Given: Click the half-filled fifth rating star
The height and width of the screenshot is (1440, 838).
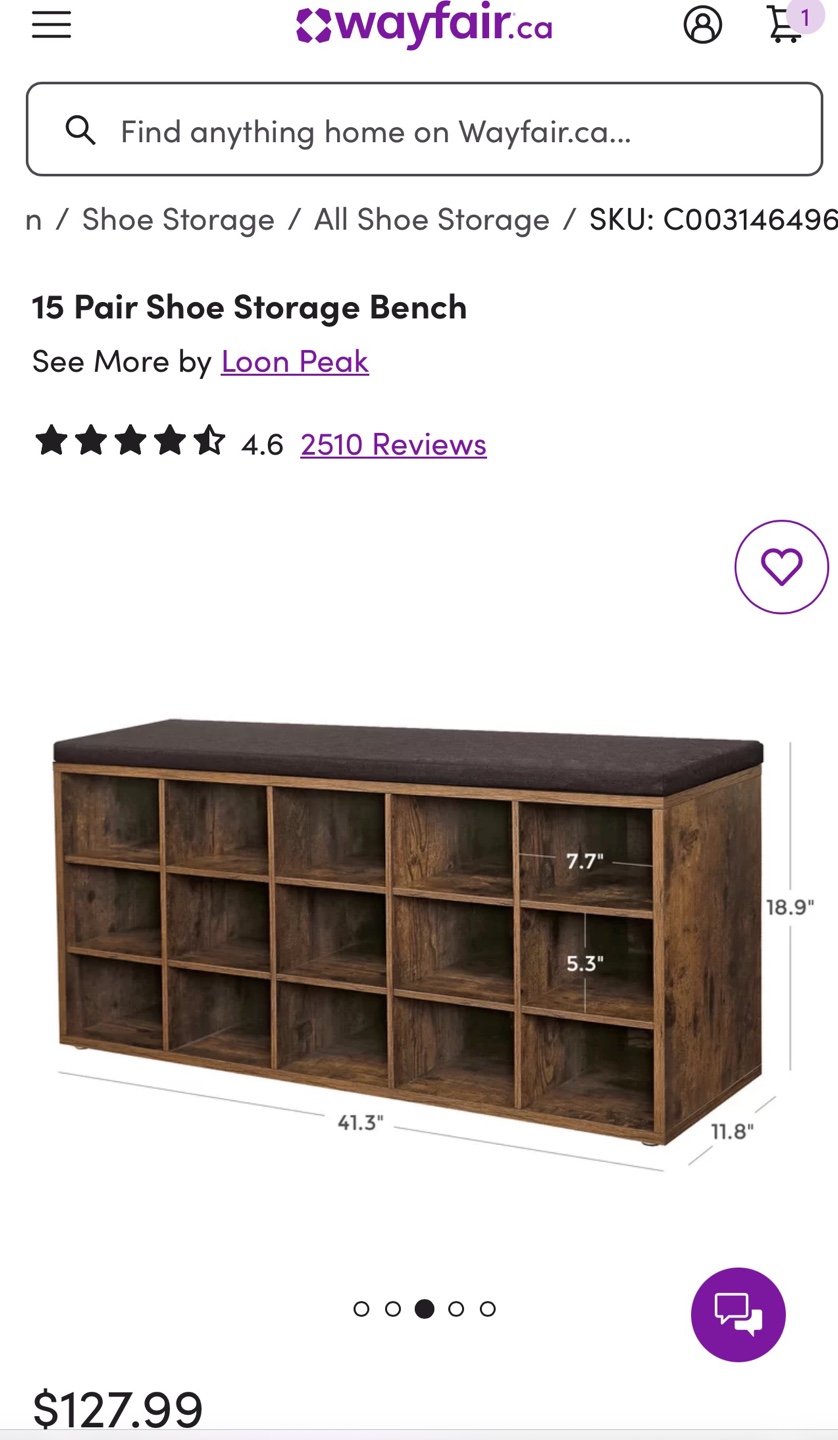Looking at the screenshot, I should 209,440.
